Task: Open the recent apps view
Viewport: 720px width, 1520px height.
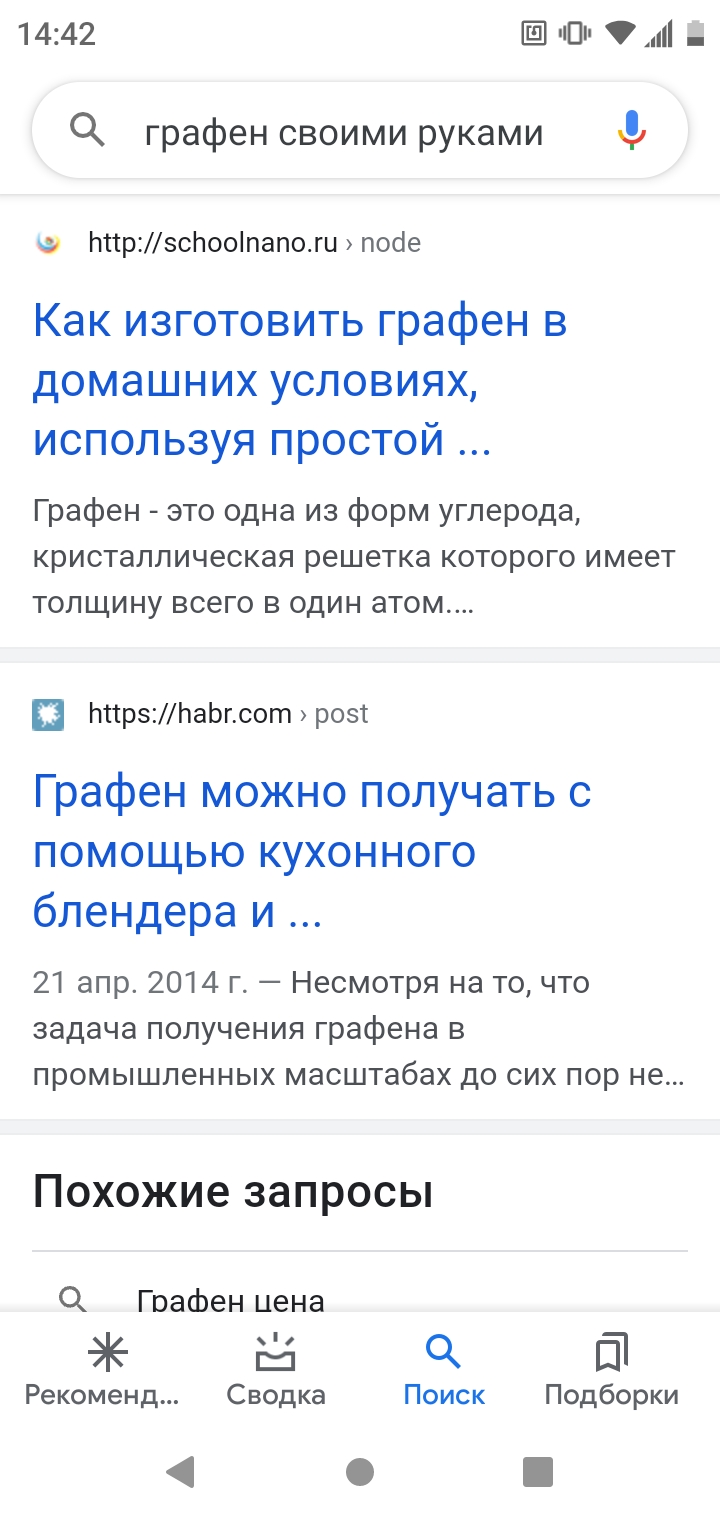Action: (538, 1472)
